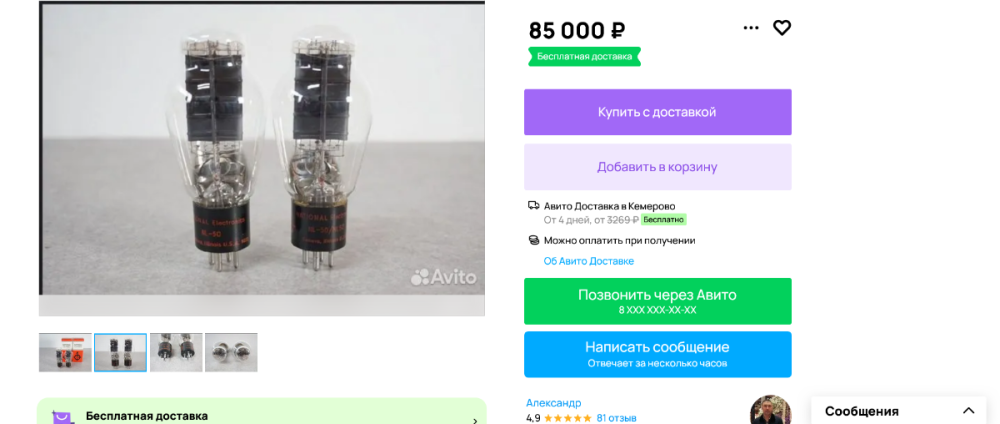Open the Бесплатная доставка banner
The height and width of the screenshot is (424, 1000).
261,415
